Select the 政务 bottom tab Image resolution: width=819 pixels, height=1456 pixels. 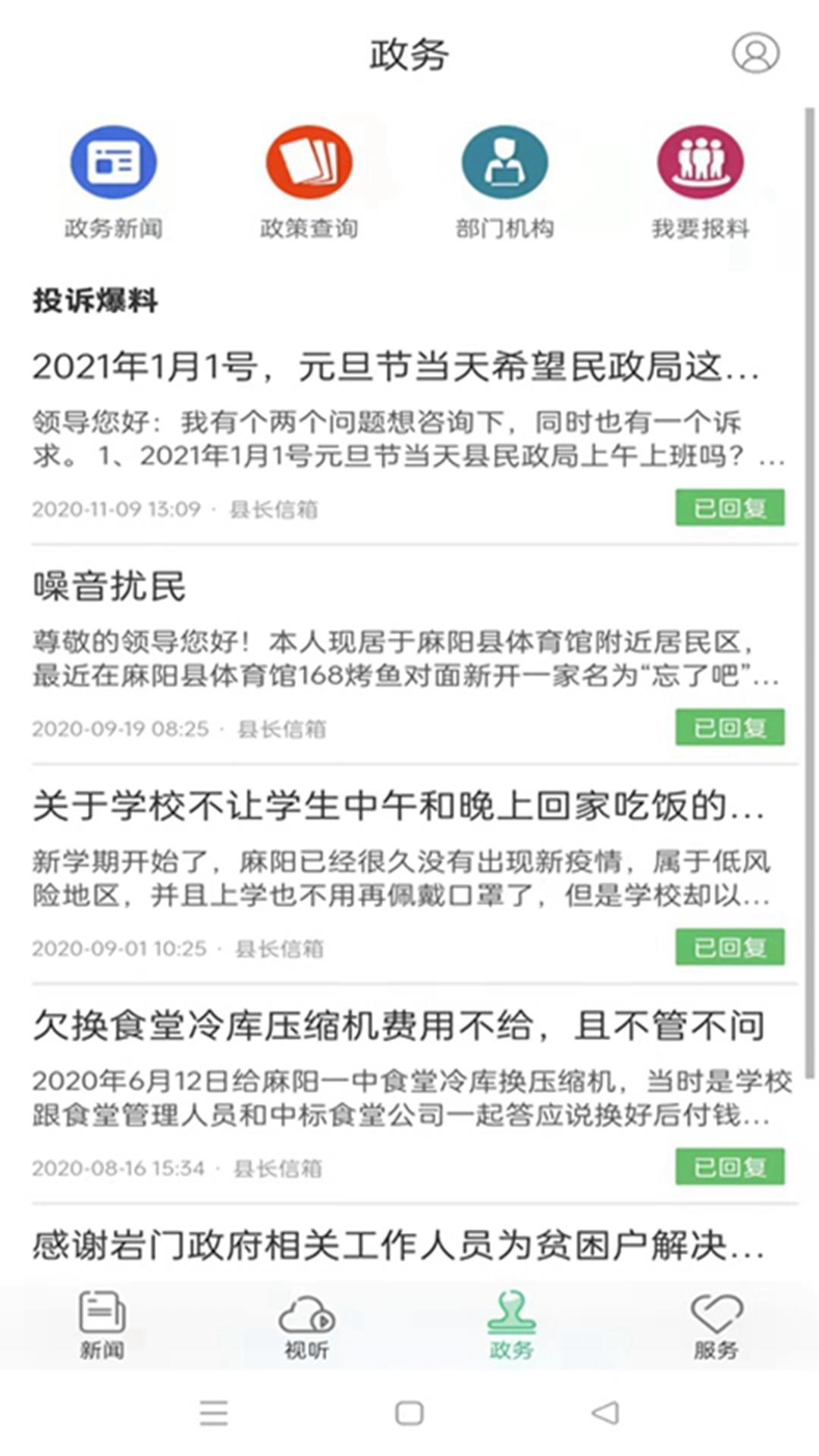511,1325
